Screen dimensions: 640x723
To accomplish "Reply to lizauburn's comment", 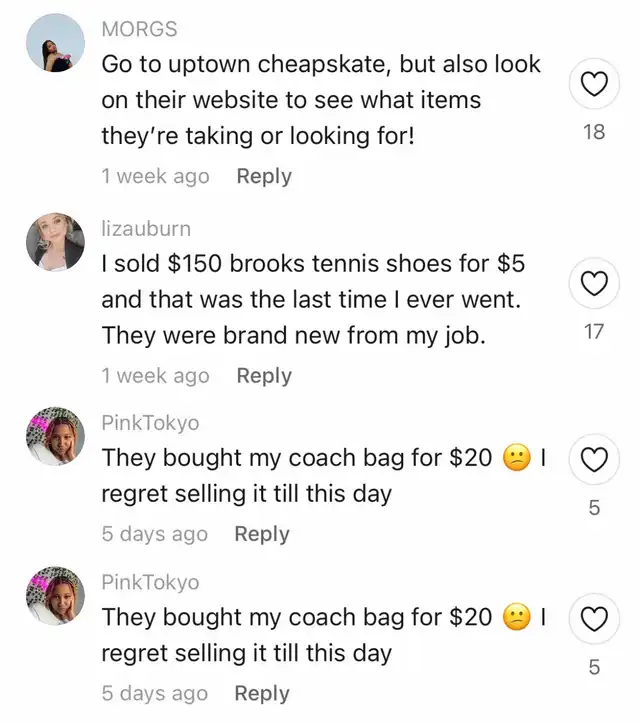I will [x=264, y=376].
